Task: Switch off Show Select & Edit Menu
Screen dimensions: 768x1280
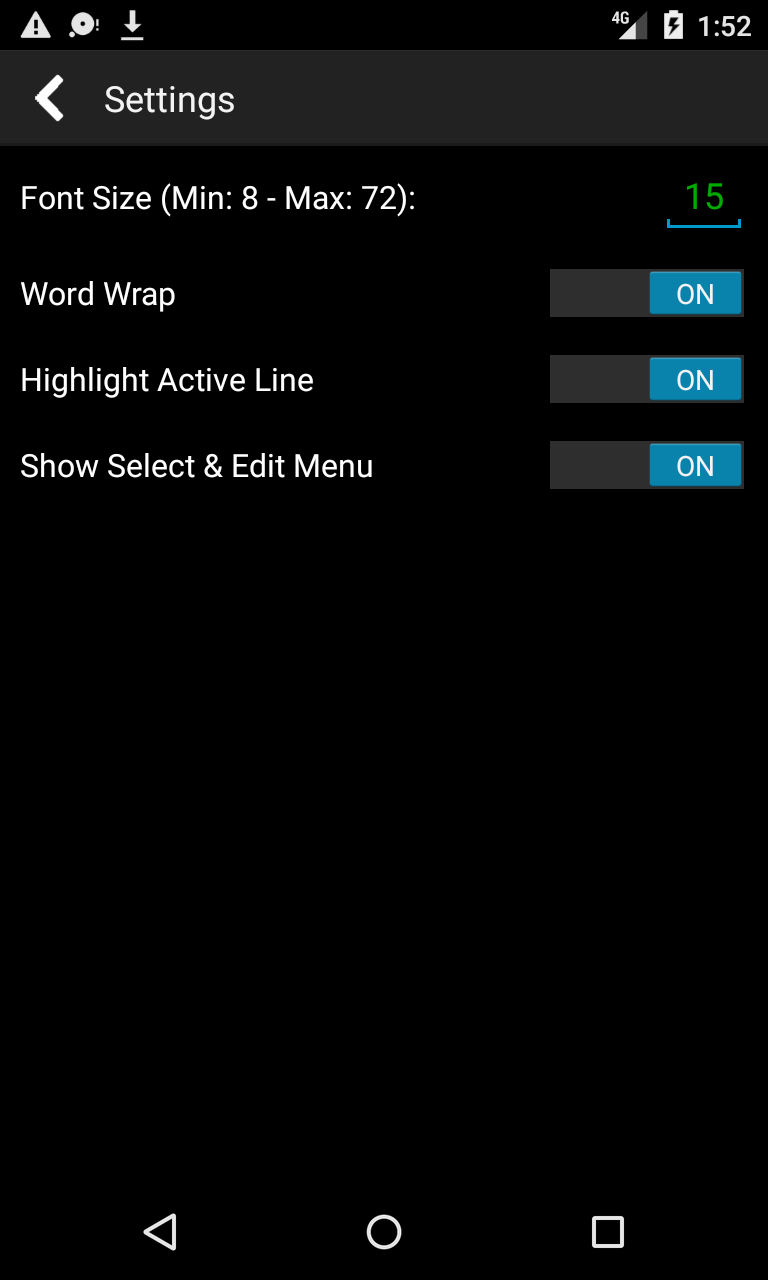Action: point(646,466)
